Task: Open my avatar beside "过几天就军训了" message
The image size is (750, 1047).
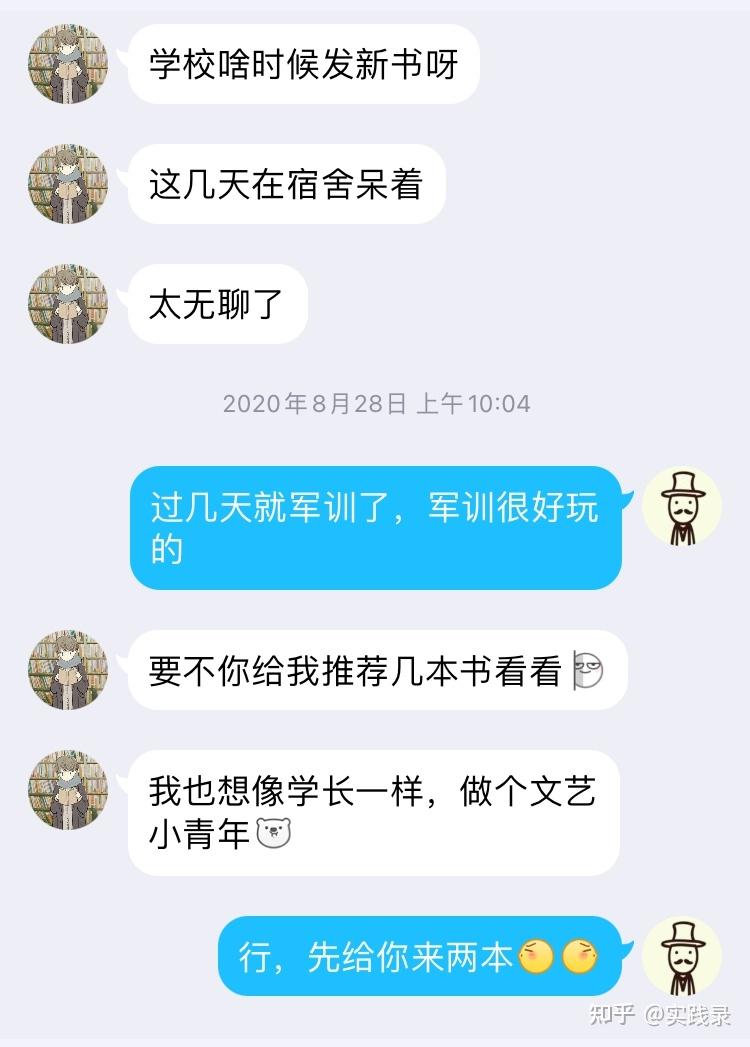Action: pyautogui.click(x=681, y=506)
